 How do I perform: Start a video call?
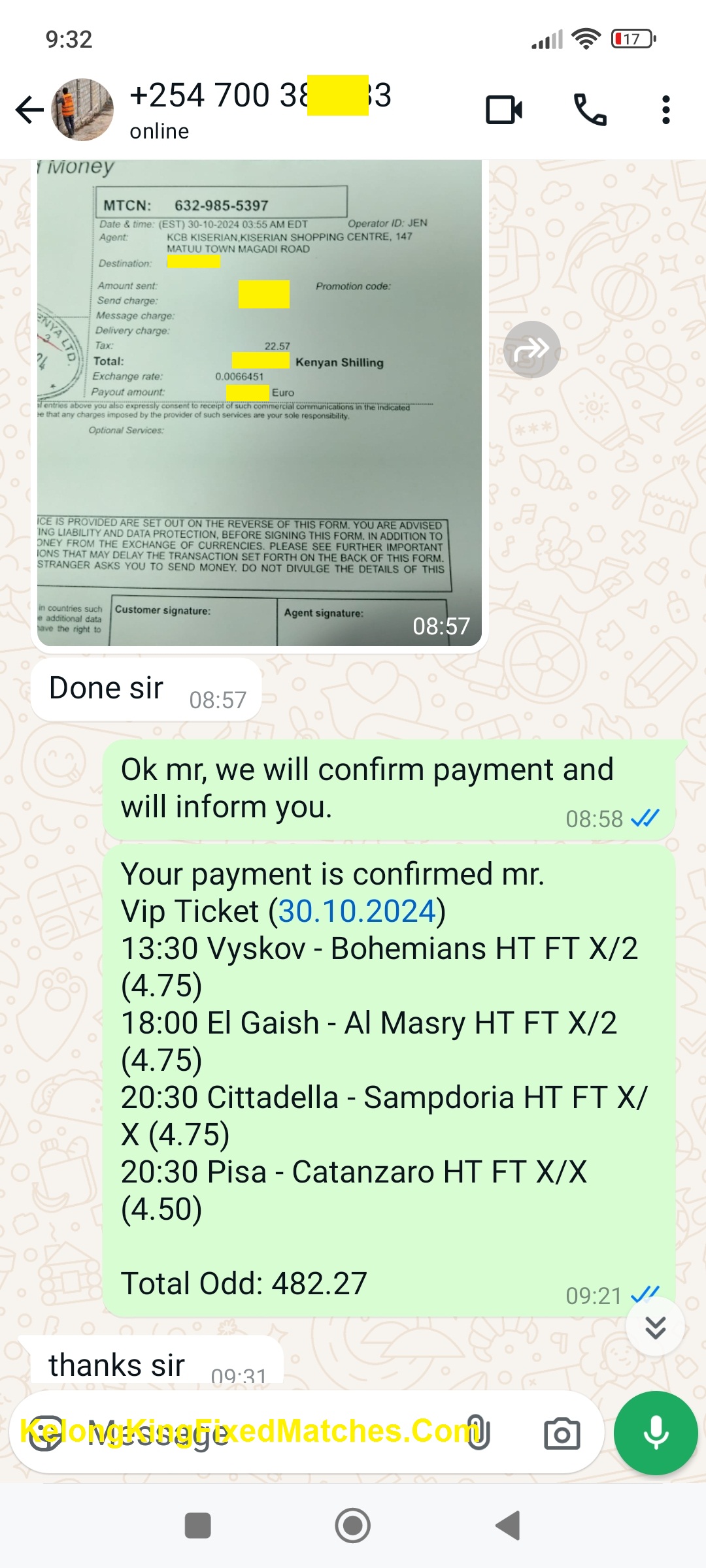click(504, 110)
